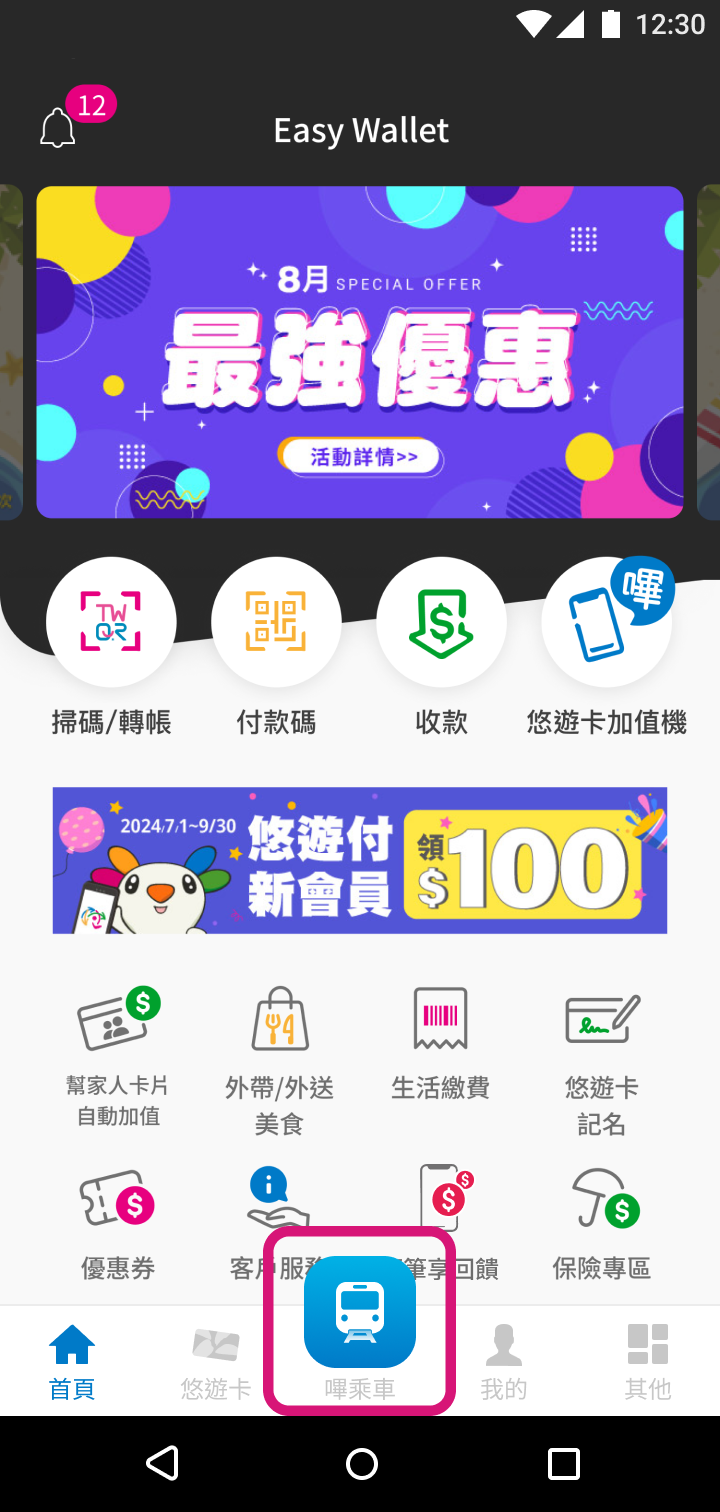Open 掃碼/轉帳 scan and transfer
The image size is (720, 1512).
point(111,623)
